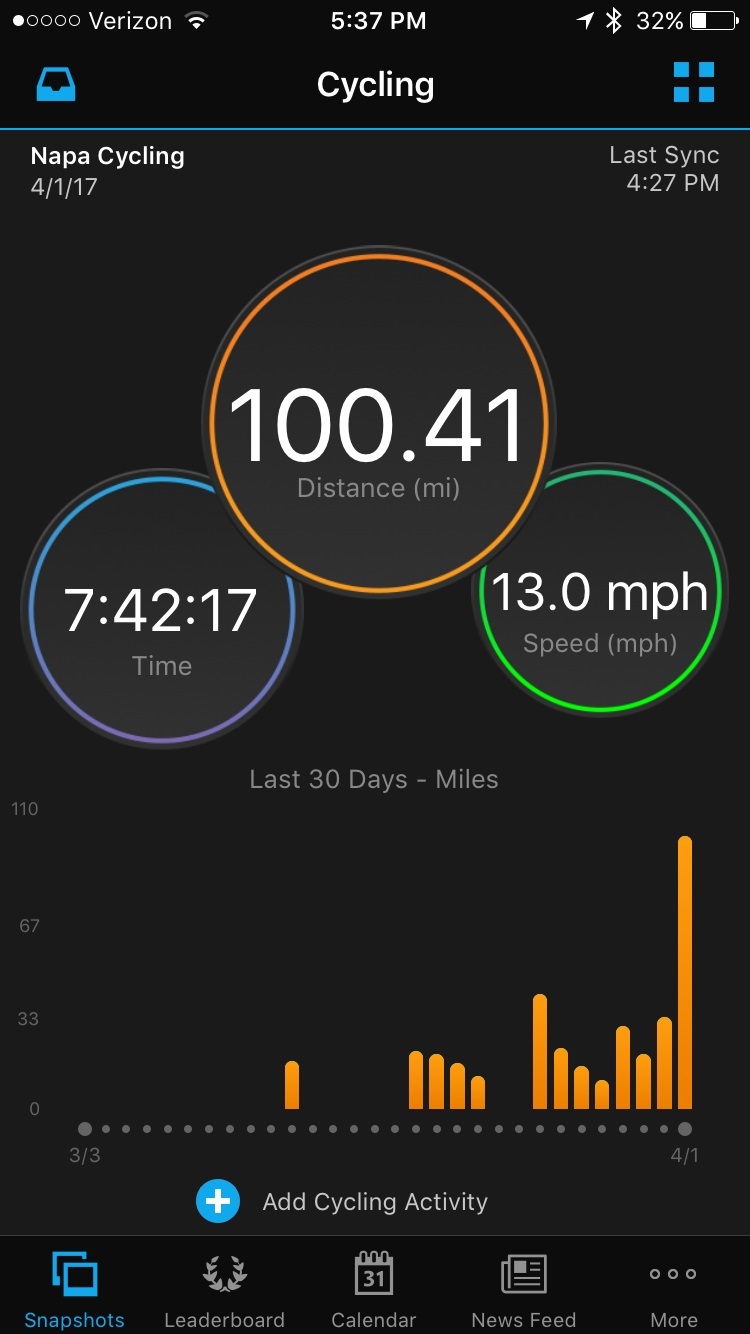Open the snapshots grid view
Screen dimensions: 750x1334
point(693,83)
